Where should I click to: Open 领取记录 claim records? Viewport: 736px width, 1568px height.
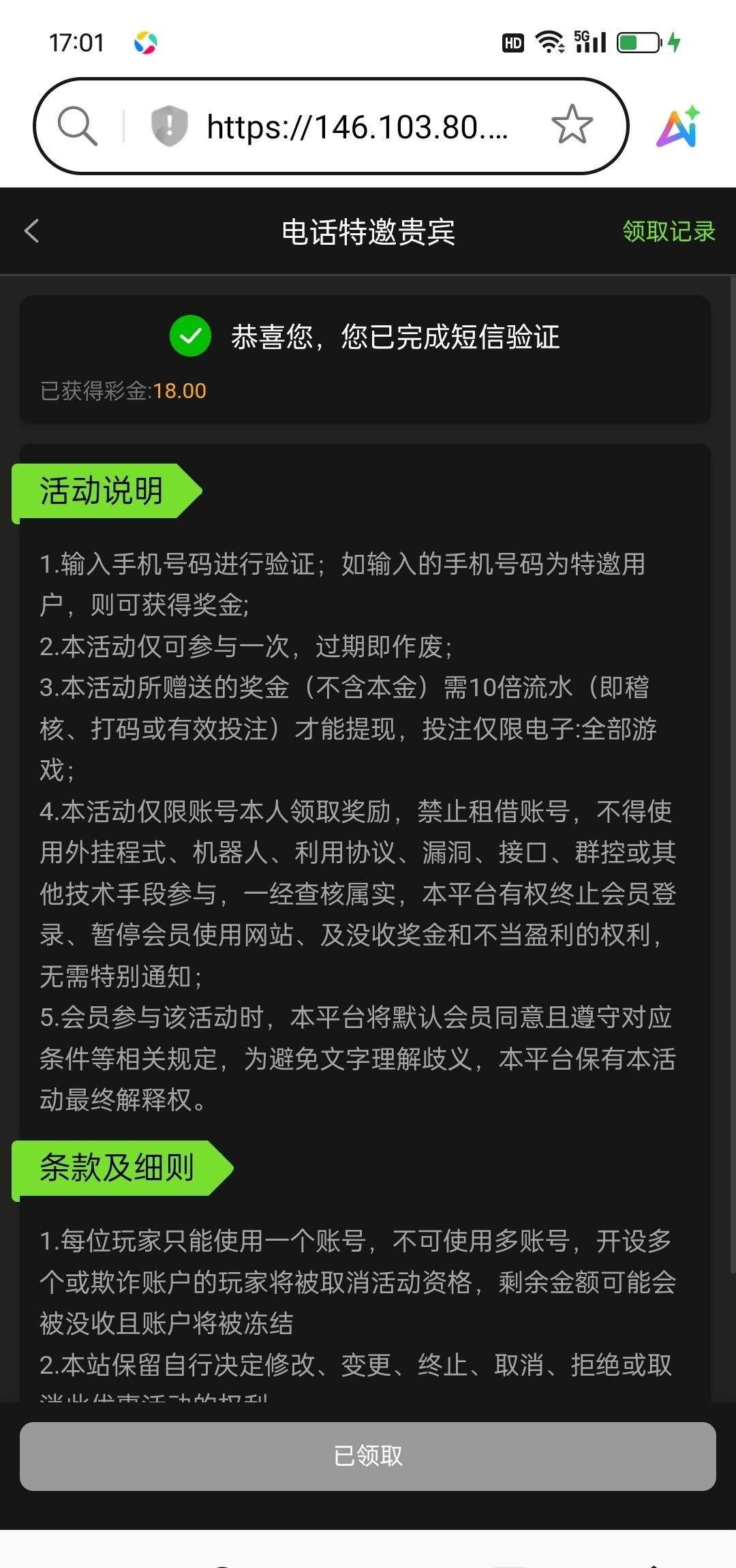[x=669, y=231]
